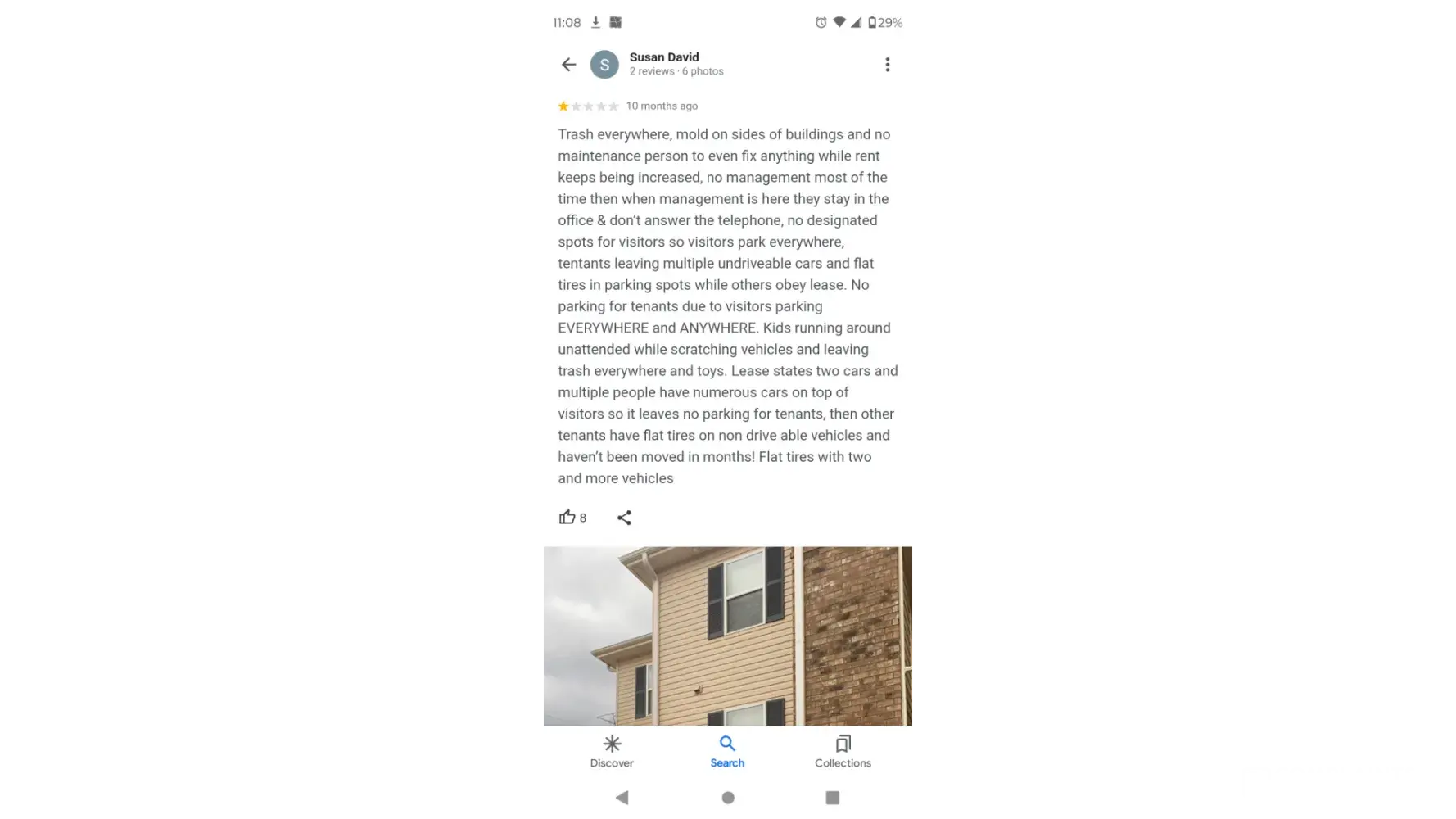
Task: Open the building photo in the review
Action: click(726, 636)
